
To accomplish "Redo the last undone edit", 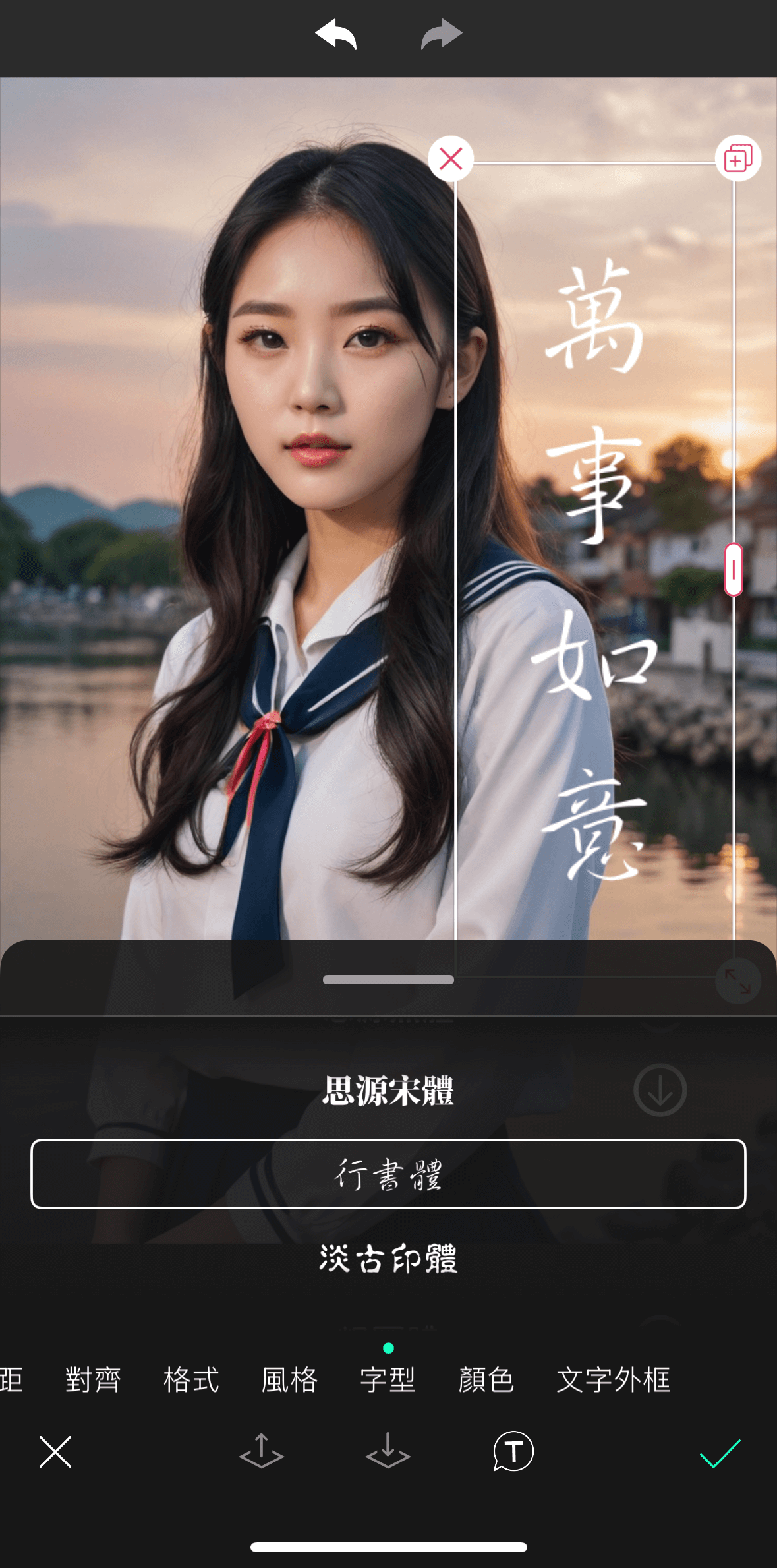I will [441, 35].
